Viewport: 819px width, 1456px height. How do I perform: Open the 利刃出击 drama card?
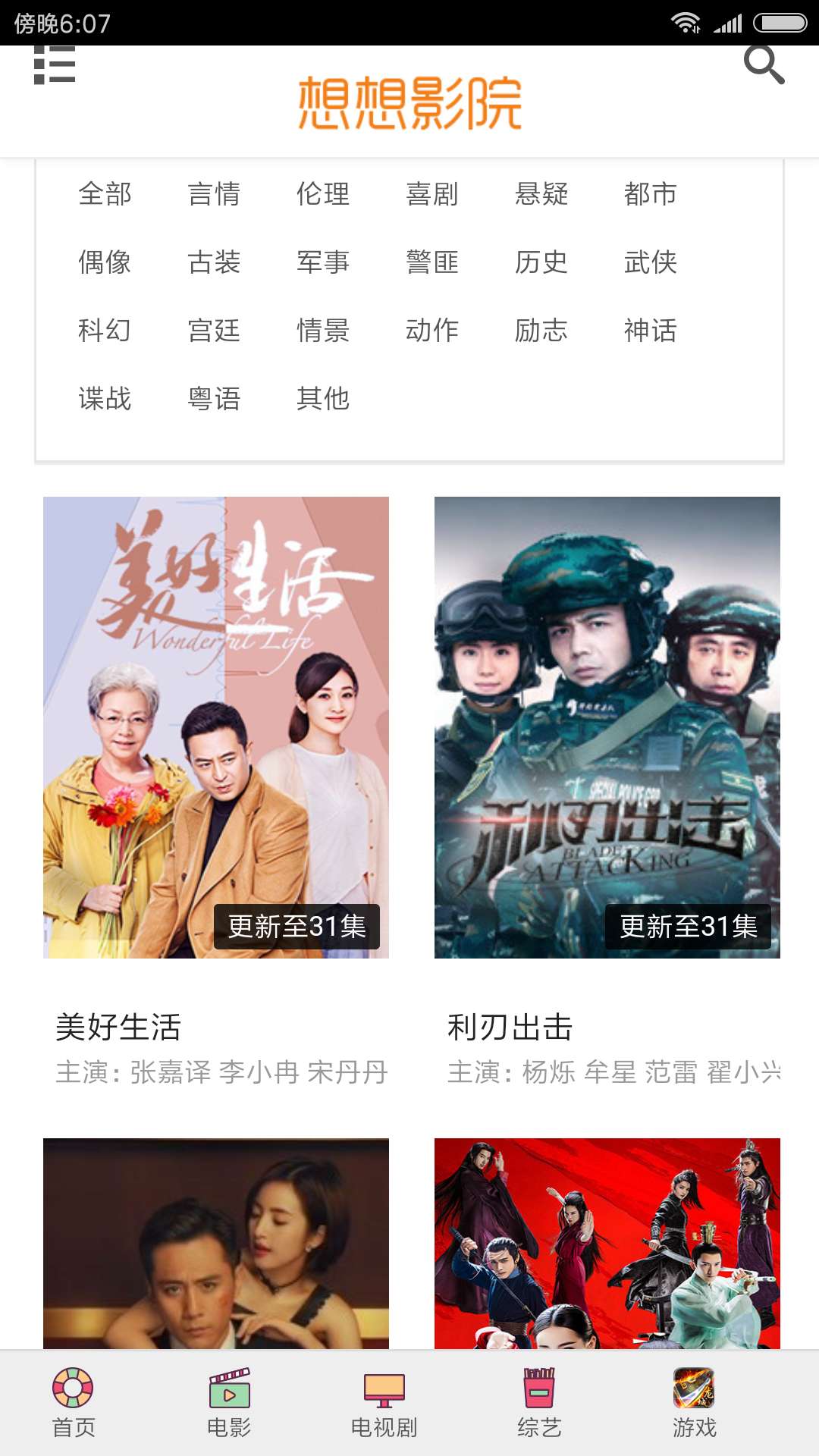607,727
